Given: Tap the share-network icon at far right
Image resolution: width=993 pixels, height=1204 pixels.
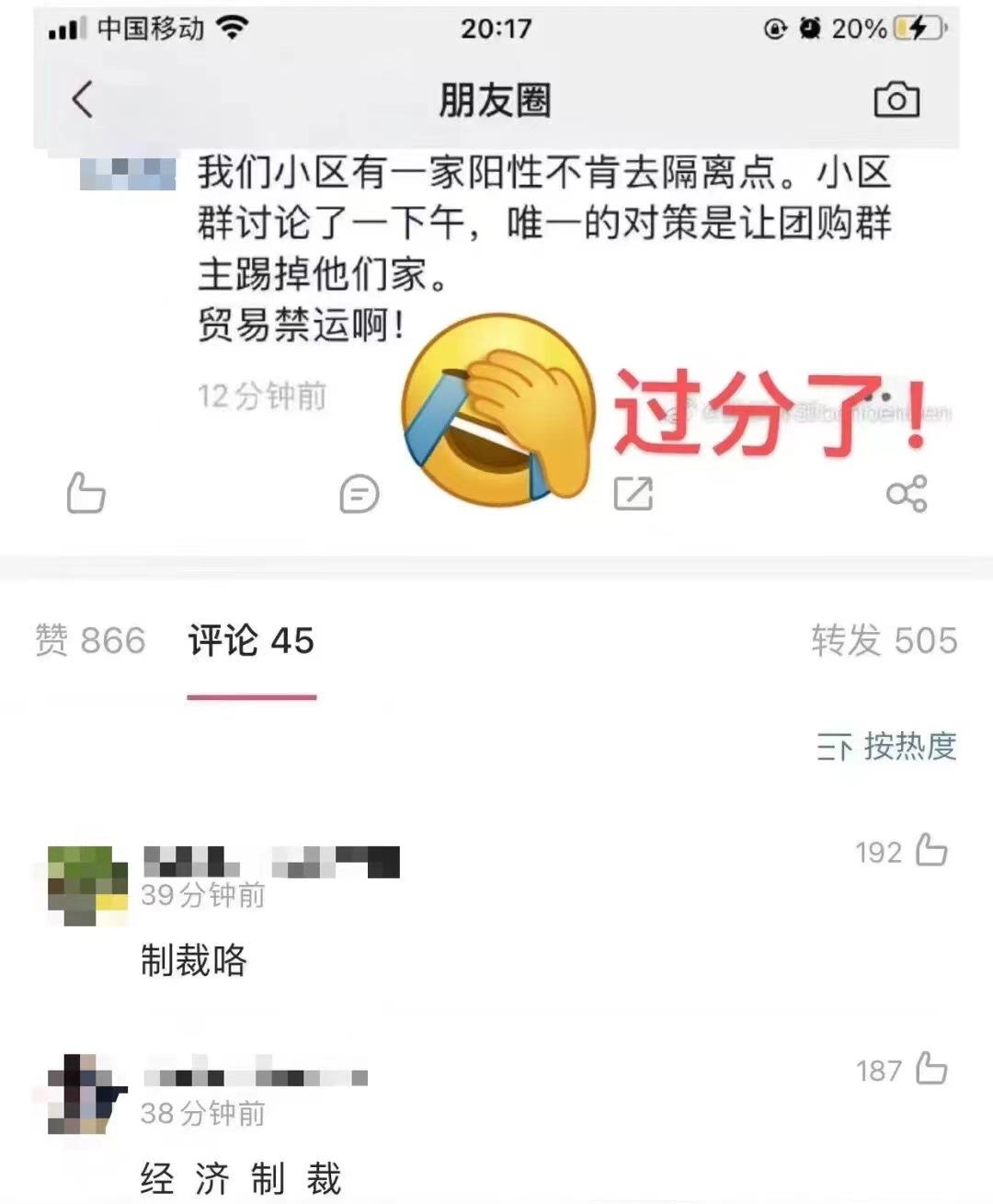Looking at the screenshot, I should [906, 494].
